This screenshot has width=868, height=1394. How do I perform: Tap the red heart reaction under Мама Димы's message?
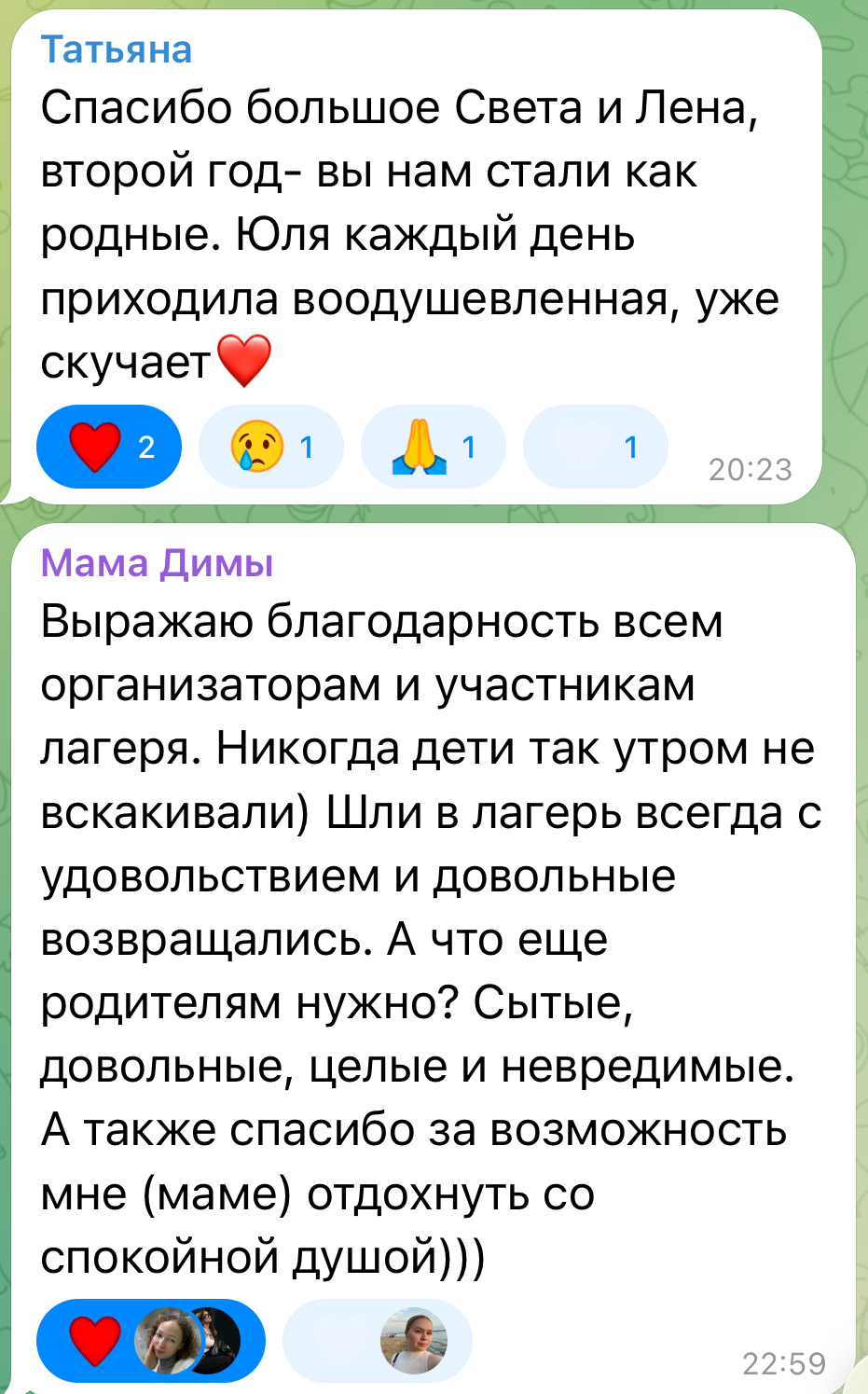click(149, 1341)
